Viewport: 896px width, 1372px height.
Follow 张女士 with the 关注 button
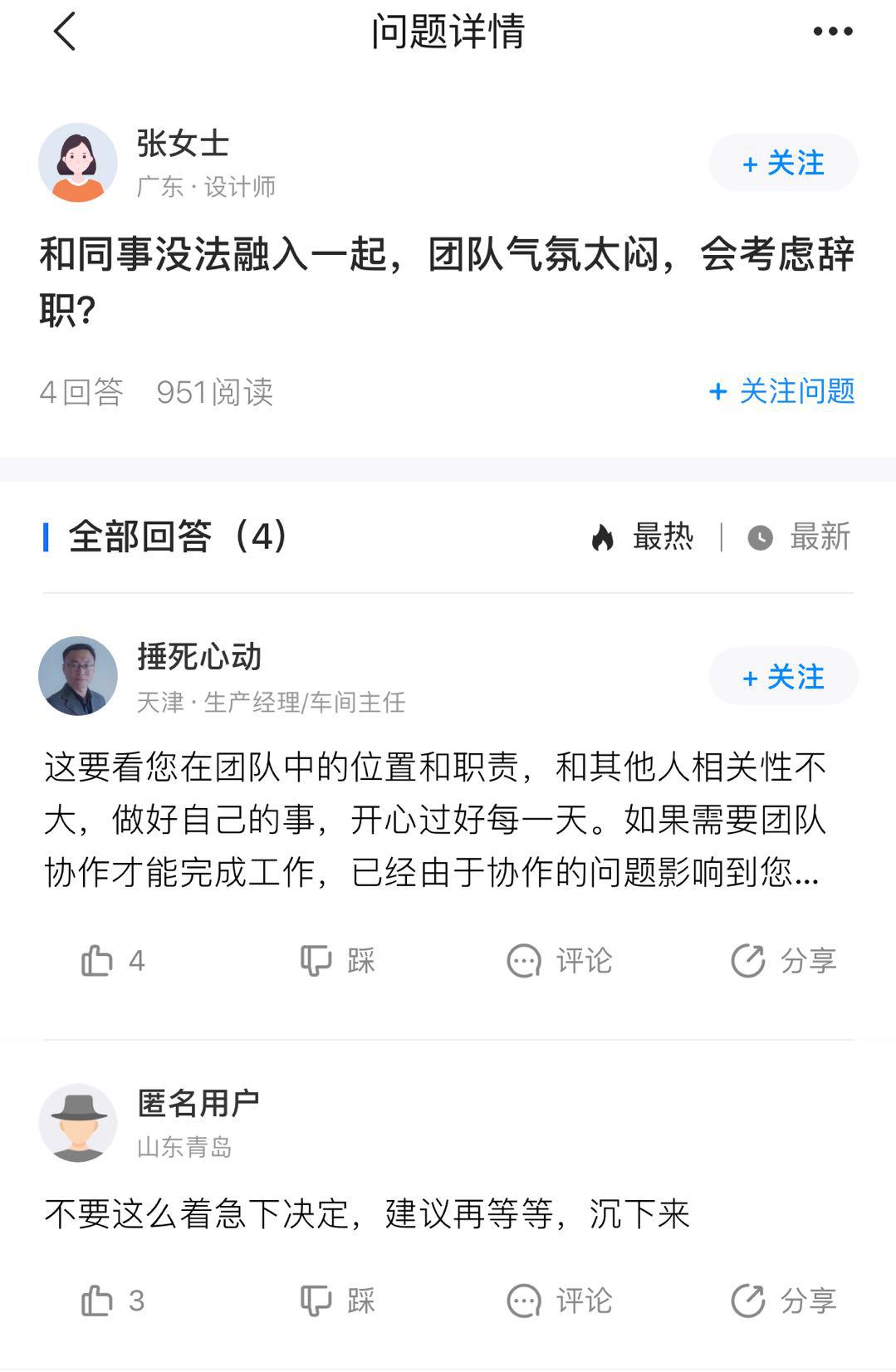pyautogui.click(x=781, y=162)
